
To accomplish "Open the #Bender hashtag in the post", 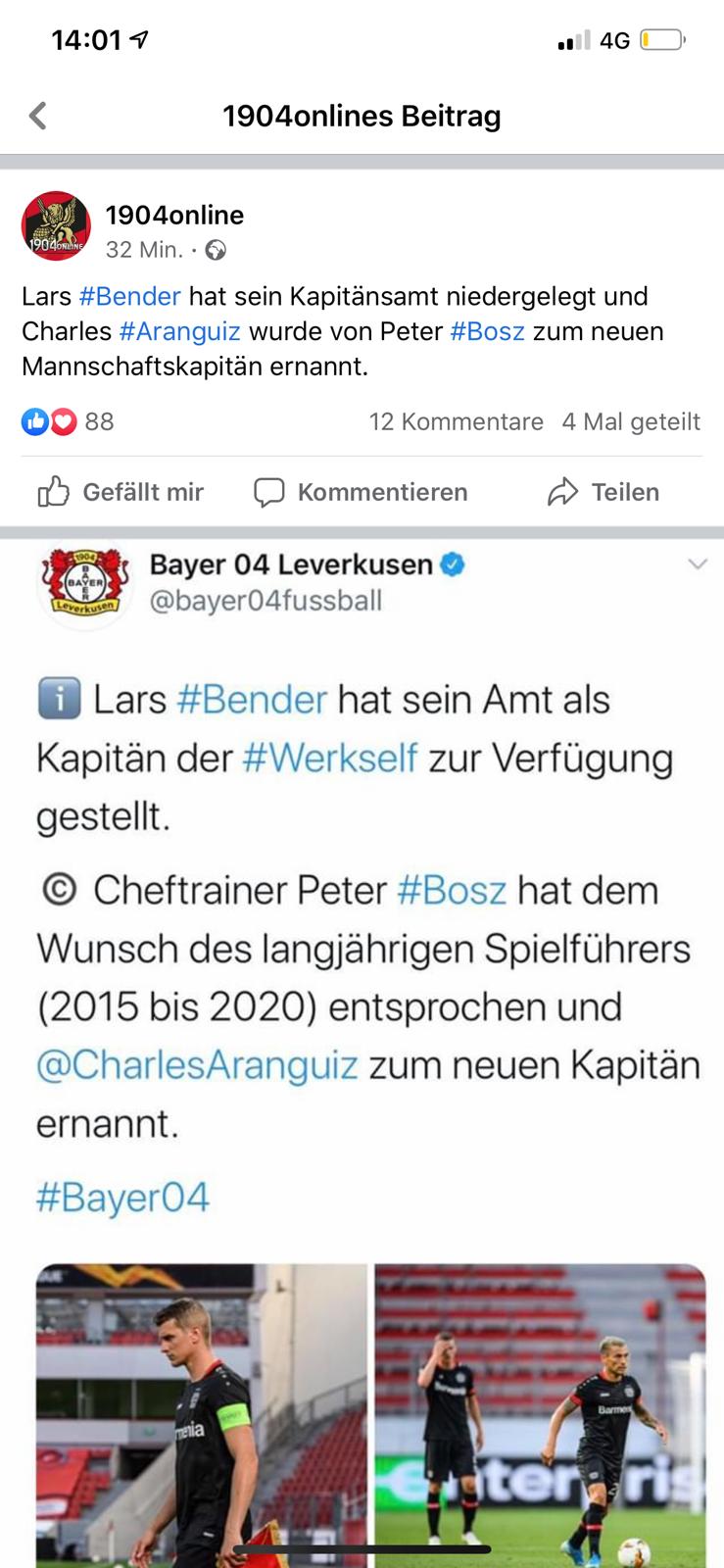I will (x=130, y=296).
